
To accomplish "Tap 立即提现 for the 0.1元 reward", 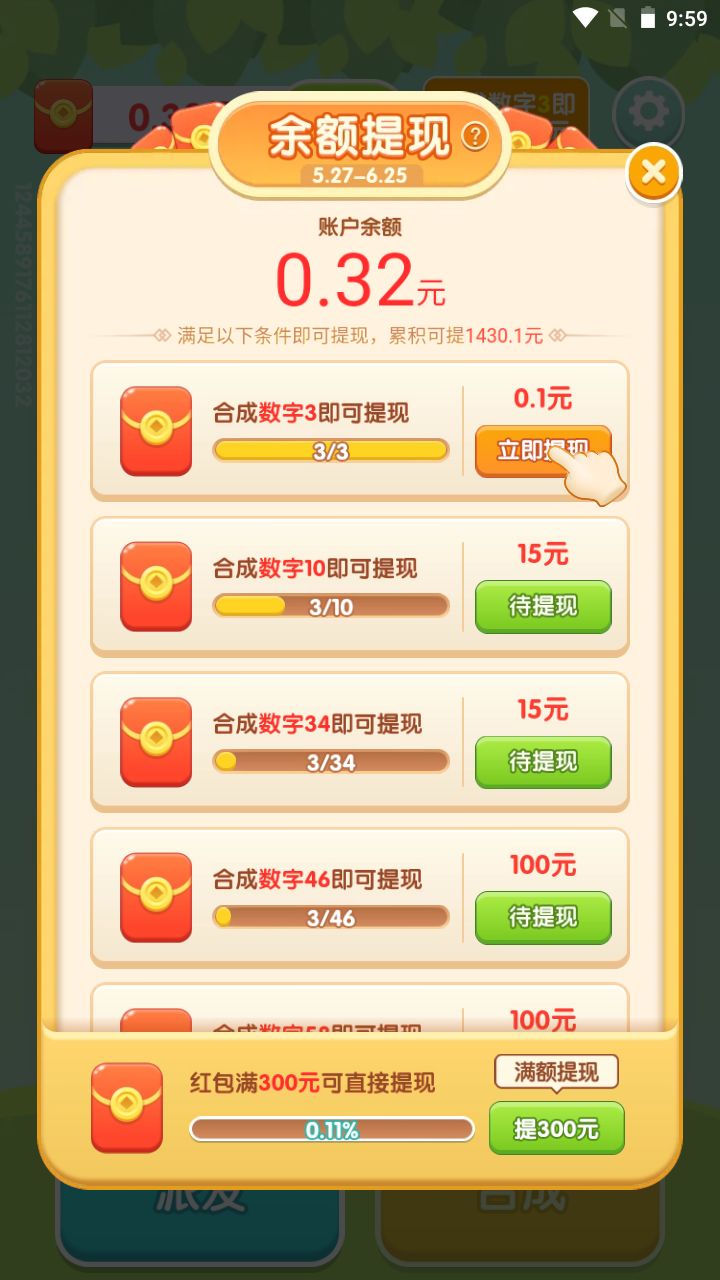I will pos(530,450).
